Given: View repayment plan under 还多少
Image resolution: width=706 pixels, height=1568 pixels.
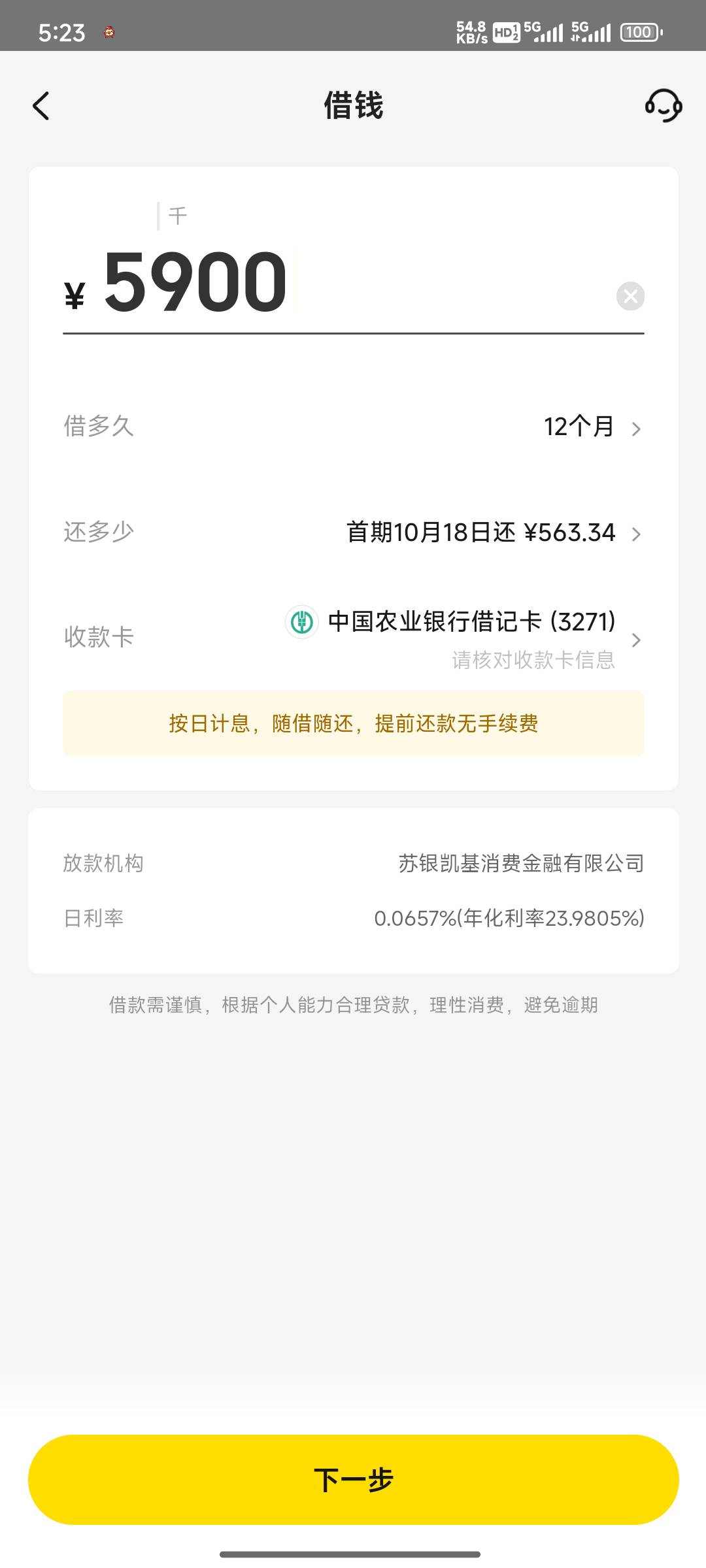Looking at the screenshot, I should click(x=353, y=532).
